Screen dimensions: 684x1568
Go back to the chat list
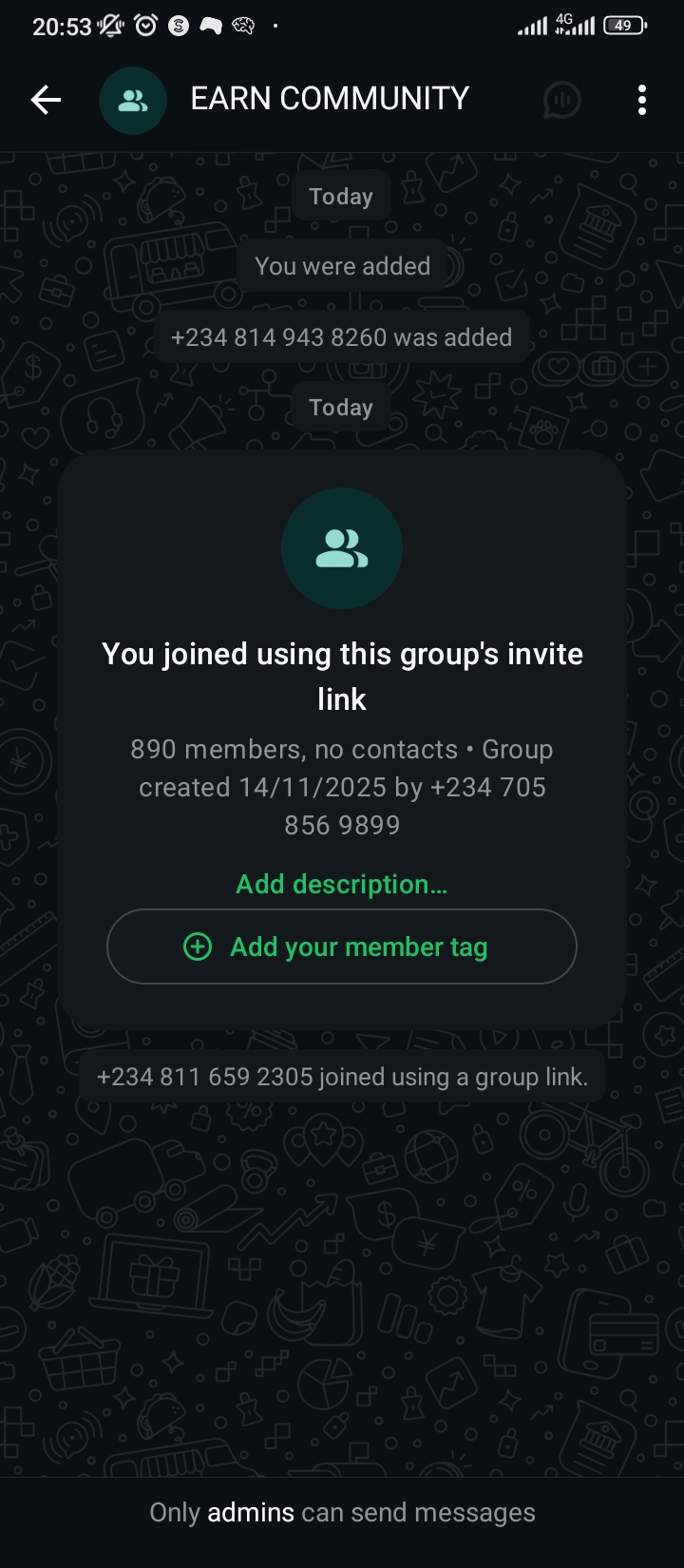tap(46, 100)
